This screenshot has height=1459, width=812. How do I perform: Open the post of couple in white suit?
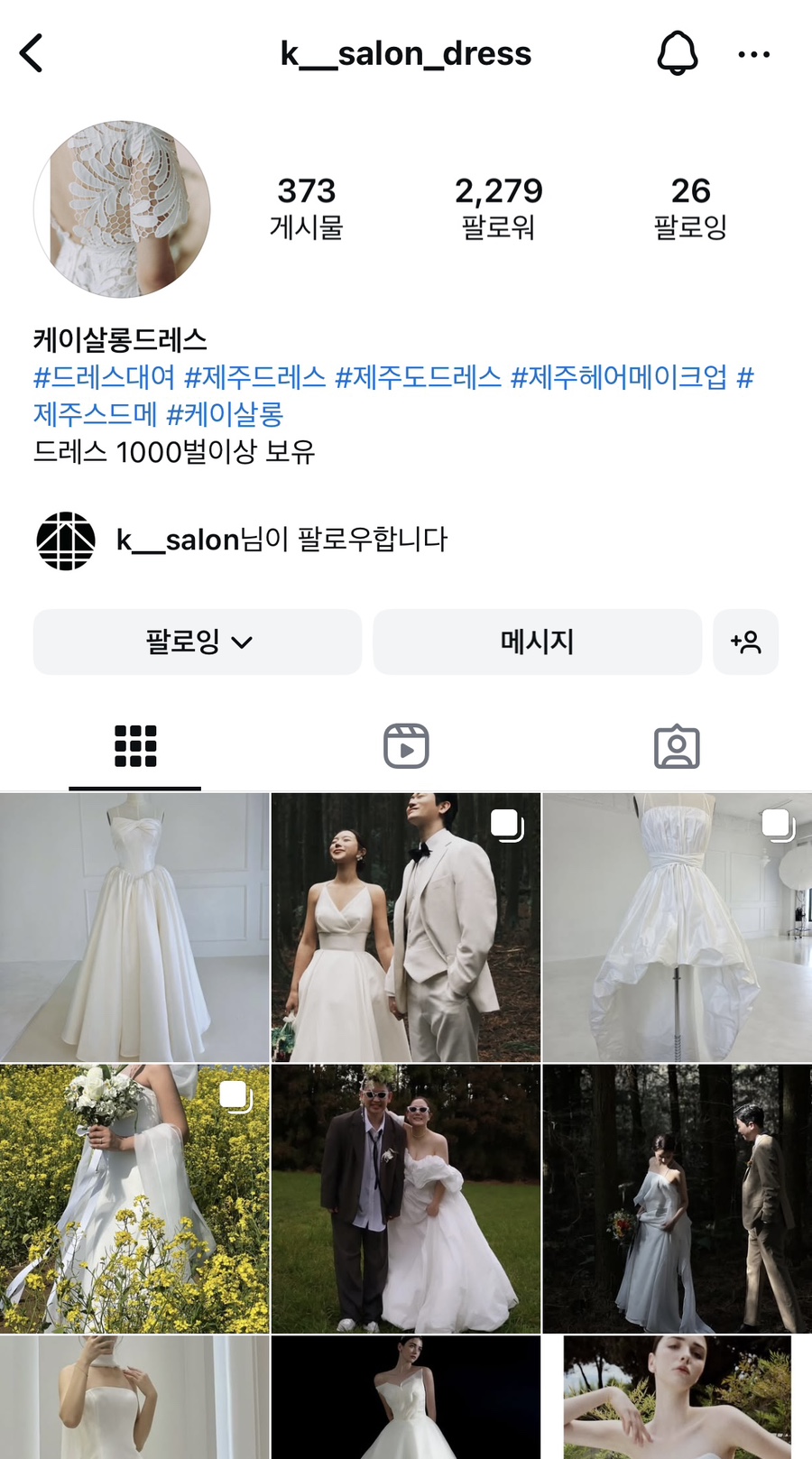[x=406, y=928]
